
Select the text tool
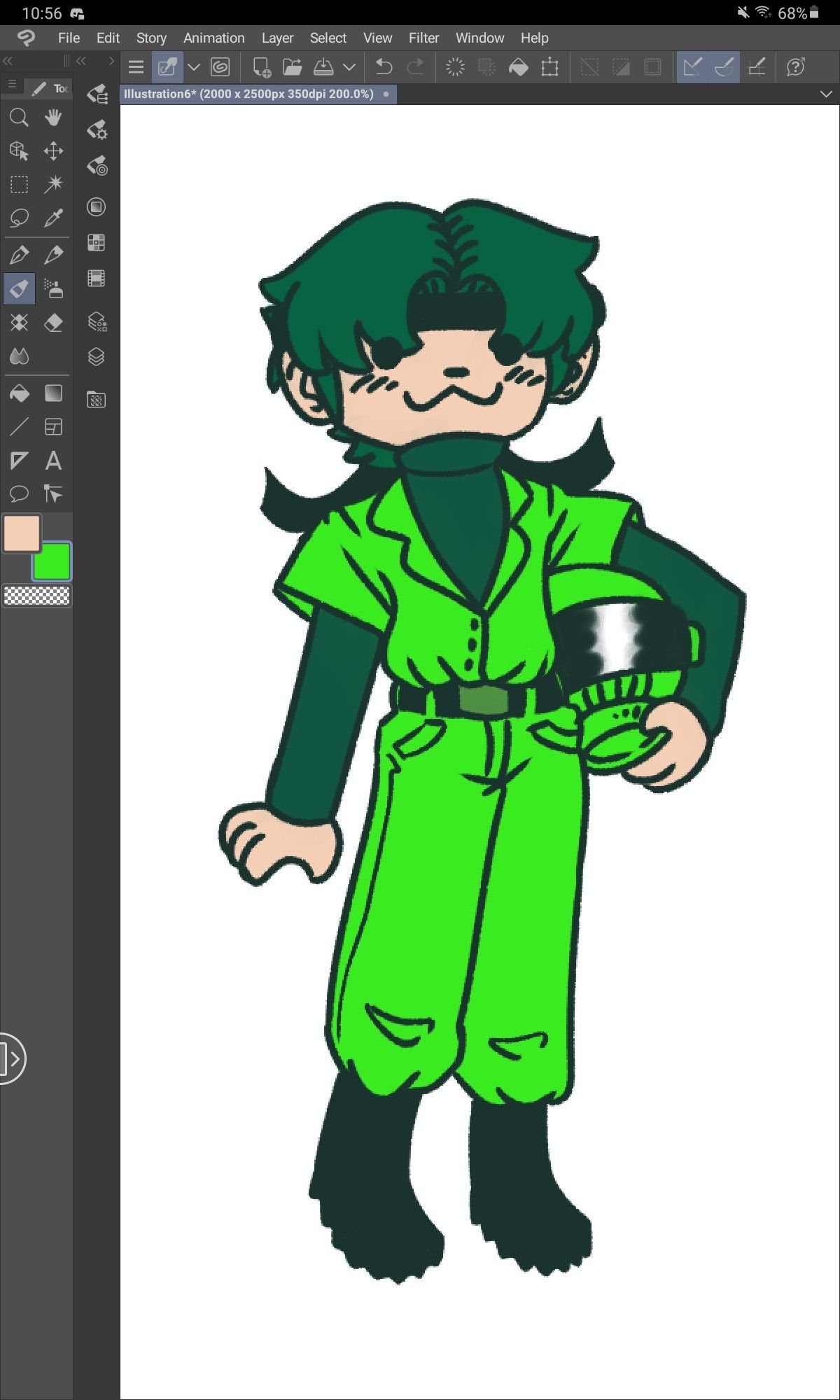pyautogui.click(x=53, y=461)
